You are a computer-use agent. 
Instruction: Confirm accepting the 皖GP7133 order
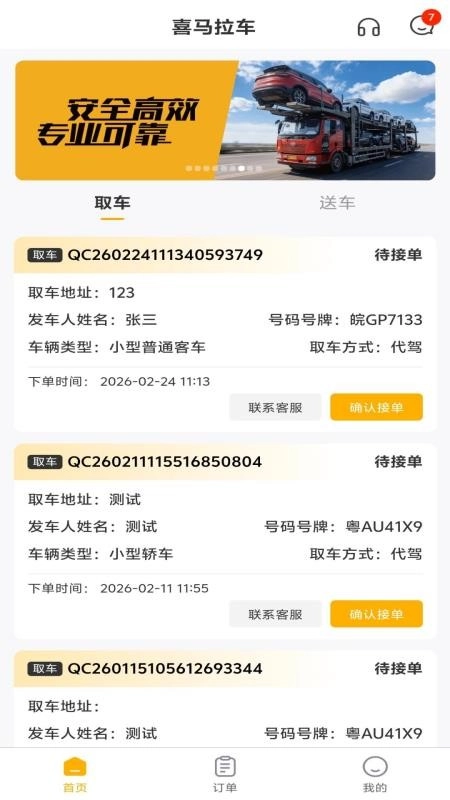(377, 407)
